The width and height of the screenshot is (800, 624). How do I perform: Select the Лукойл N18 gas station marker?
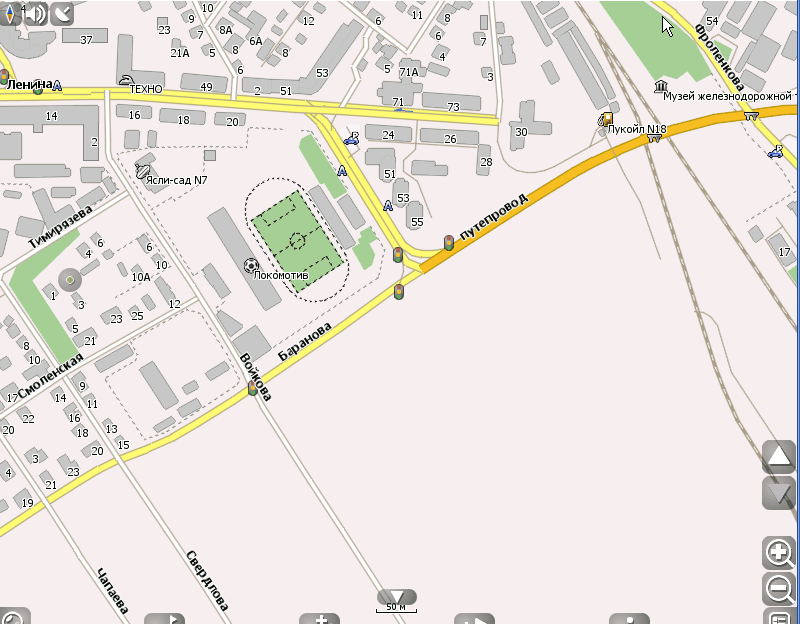tap(607, 119)
